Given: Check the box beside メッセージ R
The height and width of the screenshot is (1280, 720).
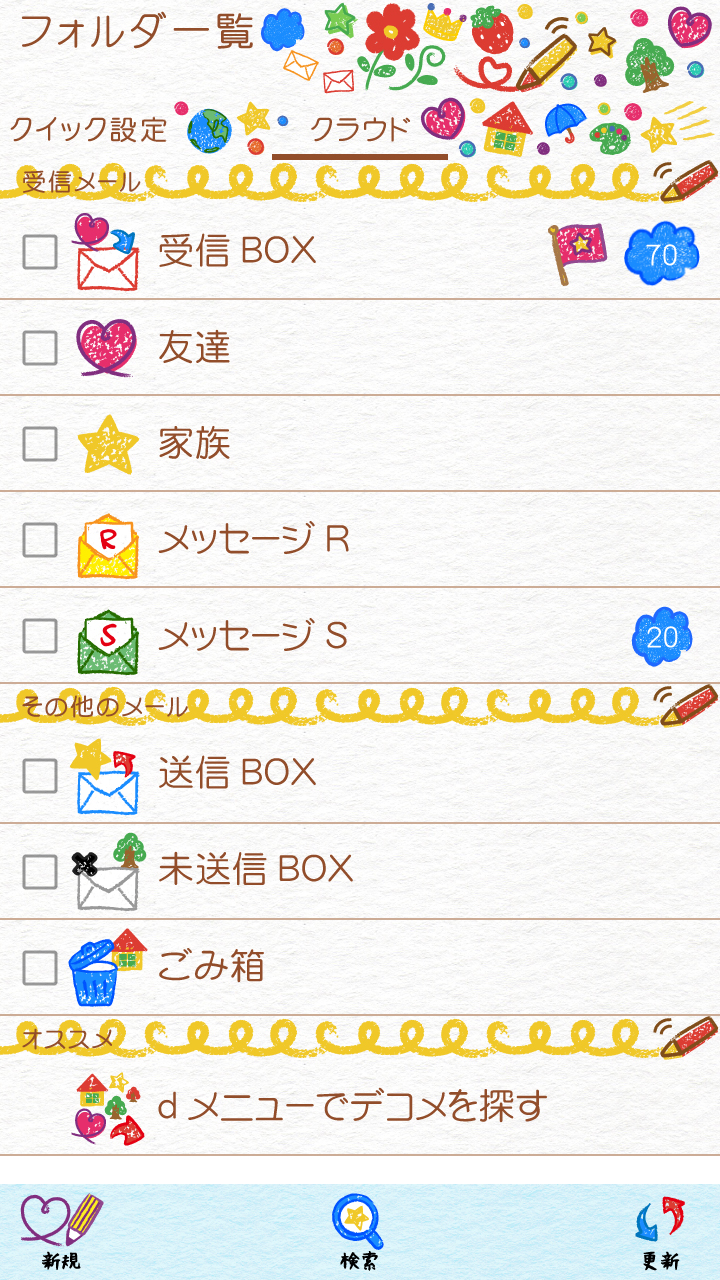Looking at the screenshot, I should pos(40,540).
